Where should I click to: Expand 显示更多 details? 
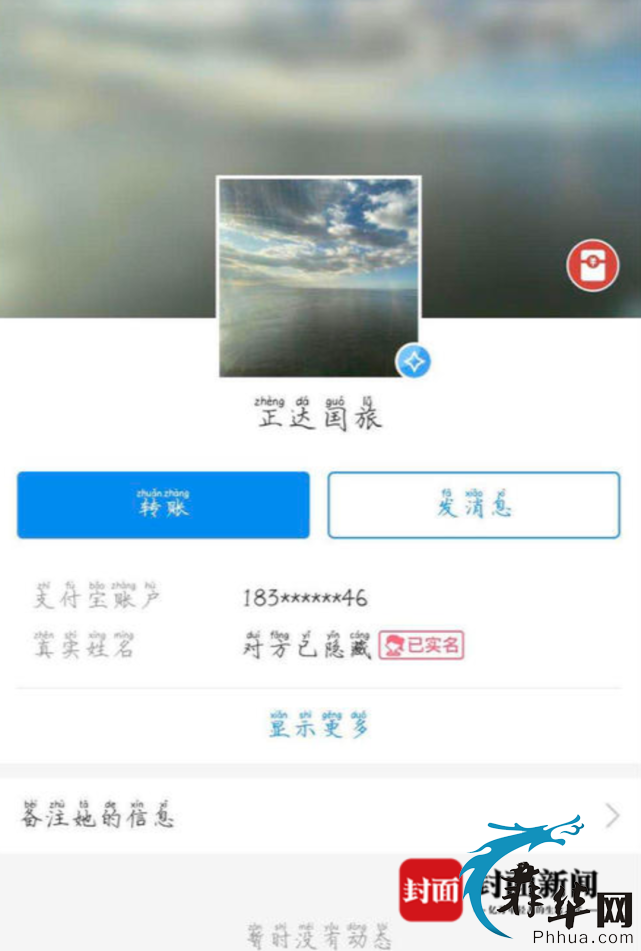pyautogui.click(x=319, y=724)
